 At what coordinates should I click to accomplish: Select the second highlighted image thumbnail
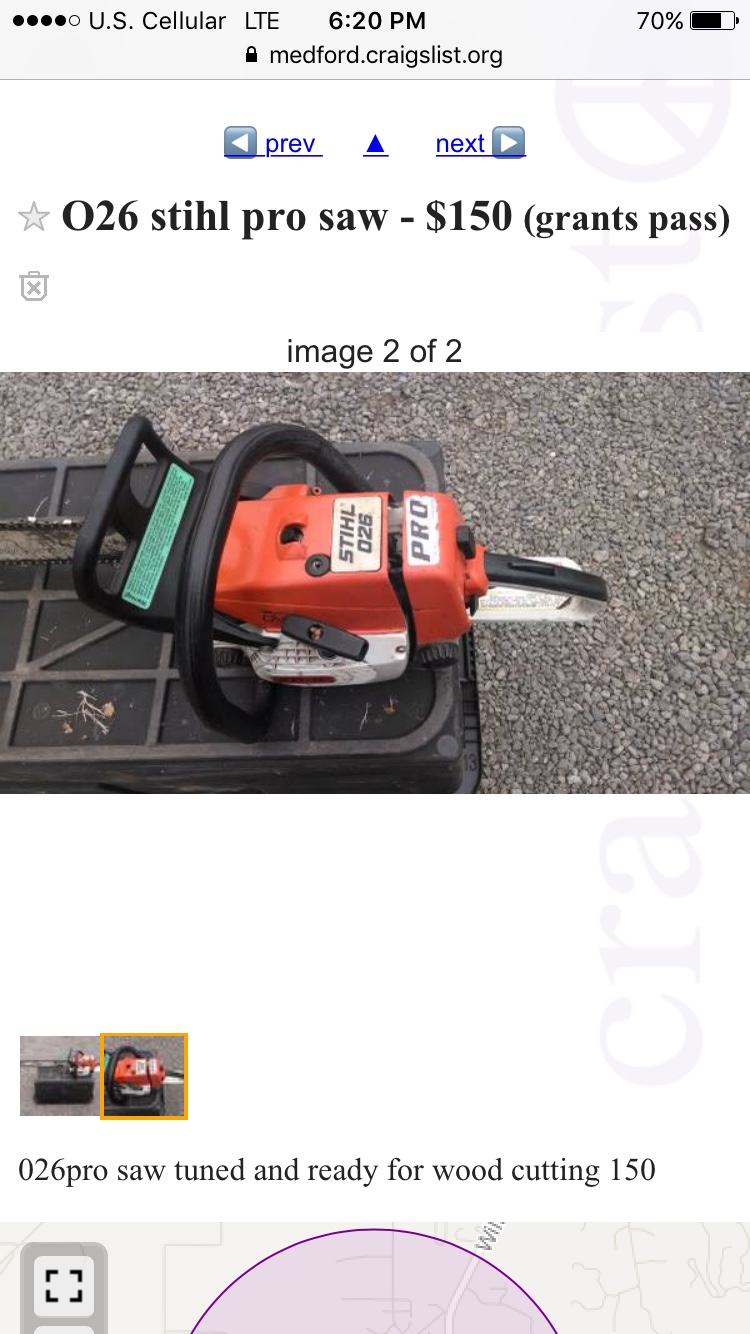click(144, 1075)
